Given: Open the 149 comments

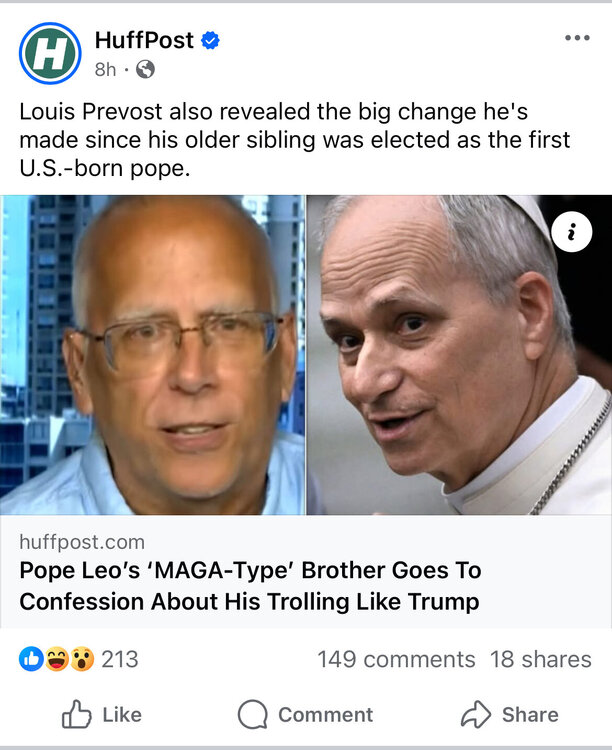Looking at the screenshot, I should pos(396,660).
